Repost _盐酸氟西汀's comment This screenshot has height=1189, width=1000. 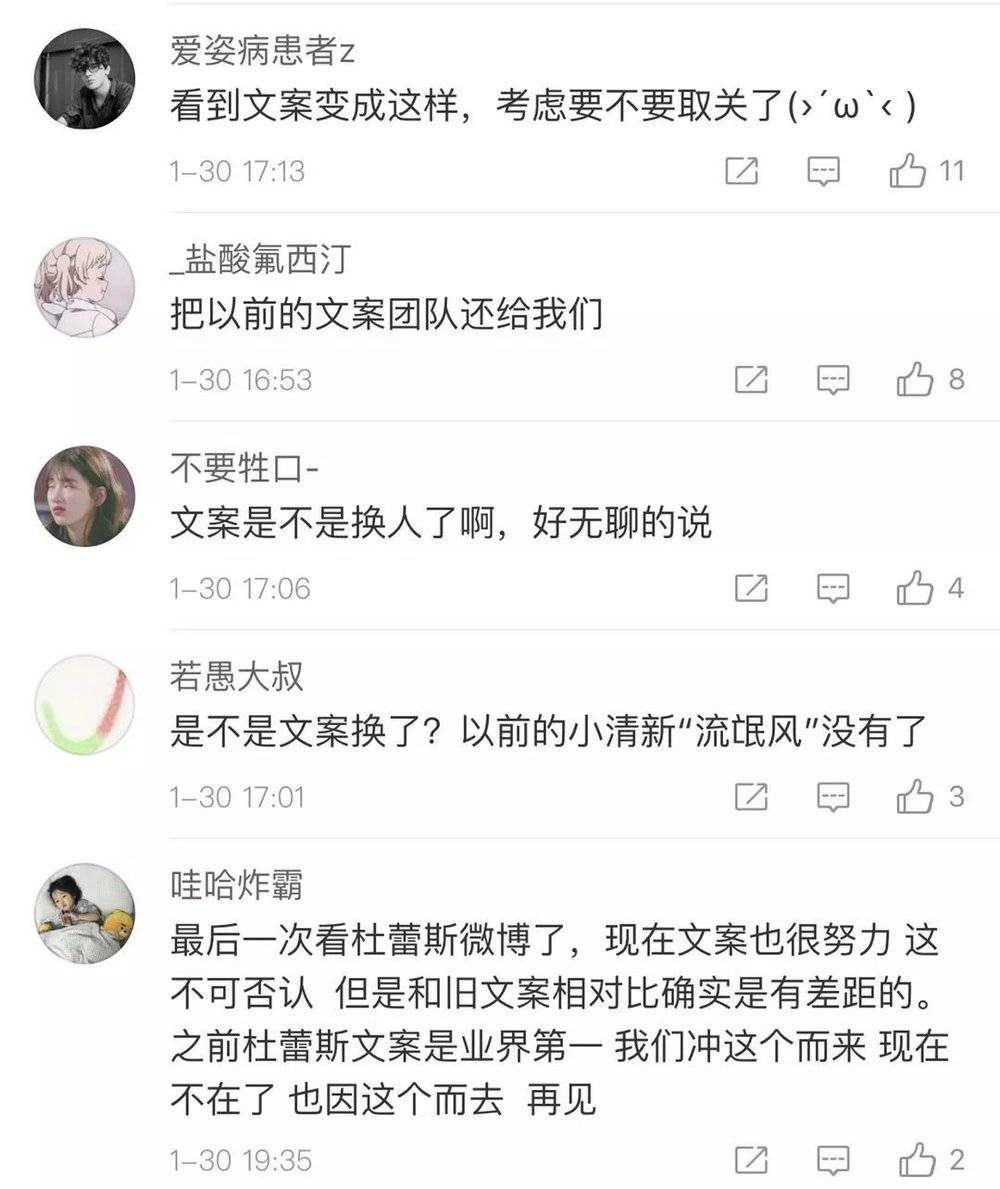[751, 380]
